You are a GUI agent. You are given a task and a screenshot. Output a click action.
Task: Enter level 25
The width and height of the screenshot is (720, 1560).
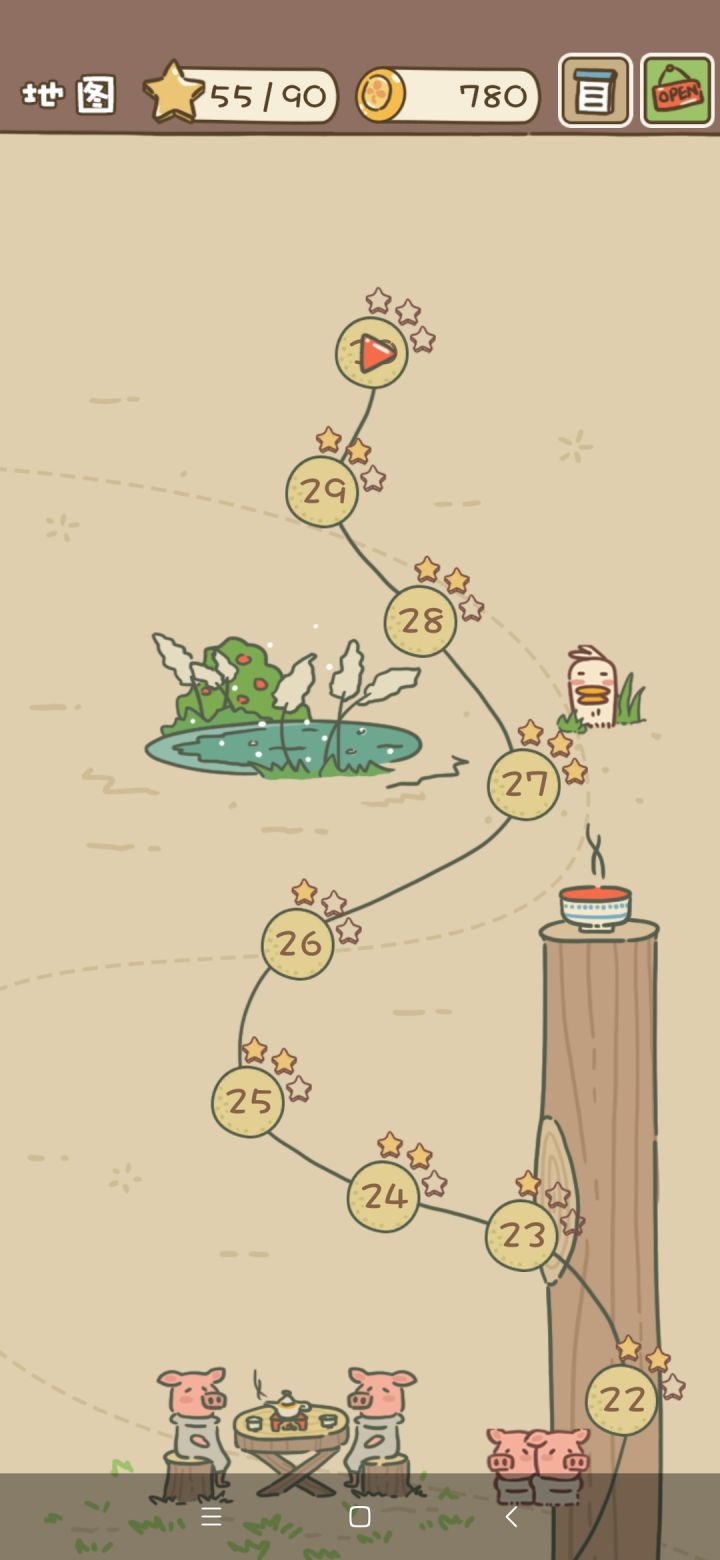coord(248,1101)
